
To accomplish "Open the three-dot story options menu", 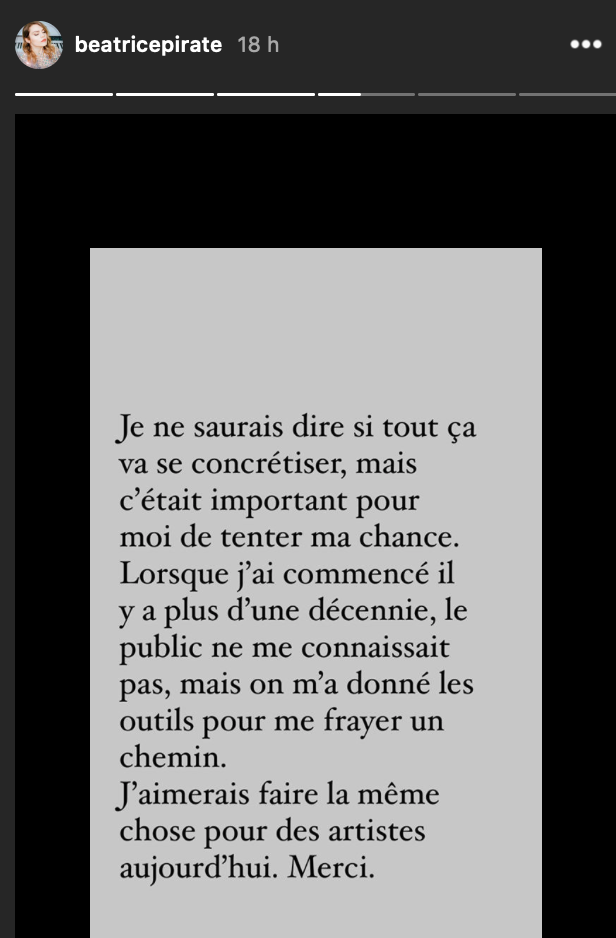I will [x=585, y=44].
